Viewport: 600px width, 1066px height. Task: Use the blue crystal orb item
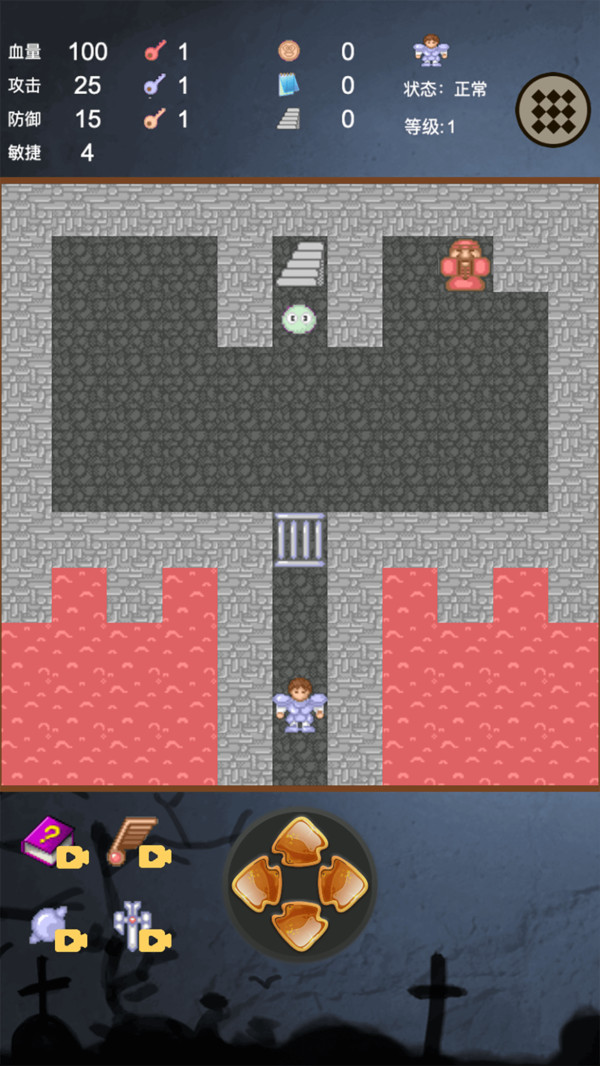click(48, 924)
